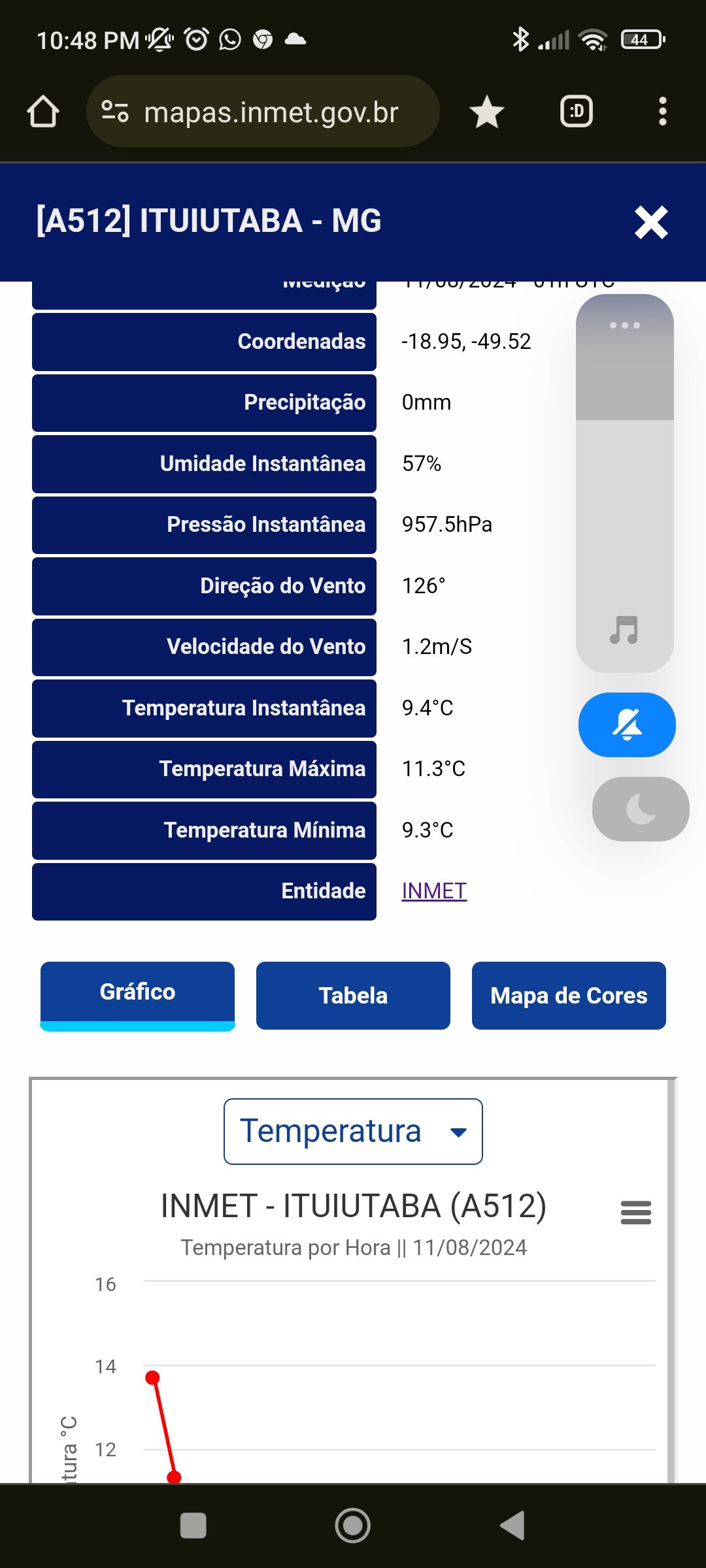Viewport: 706px width, 1568px height.
Task: Tap the browser home icon
Action: 43,112
